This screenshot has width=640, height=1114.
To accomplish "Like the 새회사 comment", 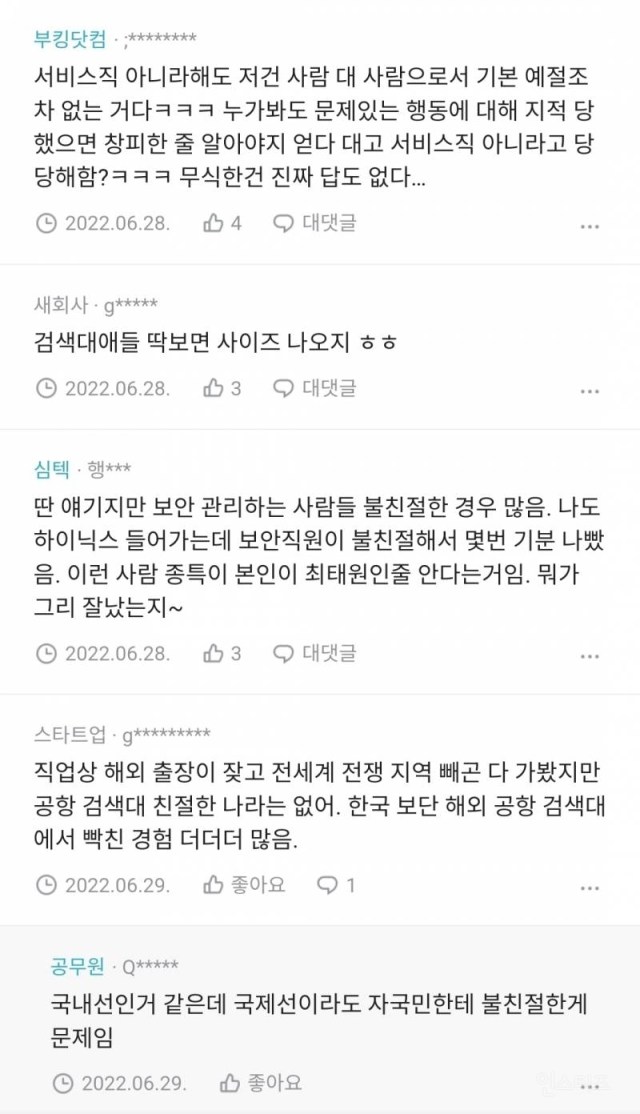I will [222, 388].
